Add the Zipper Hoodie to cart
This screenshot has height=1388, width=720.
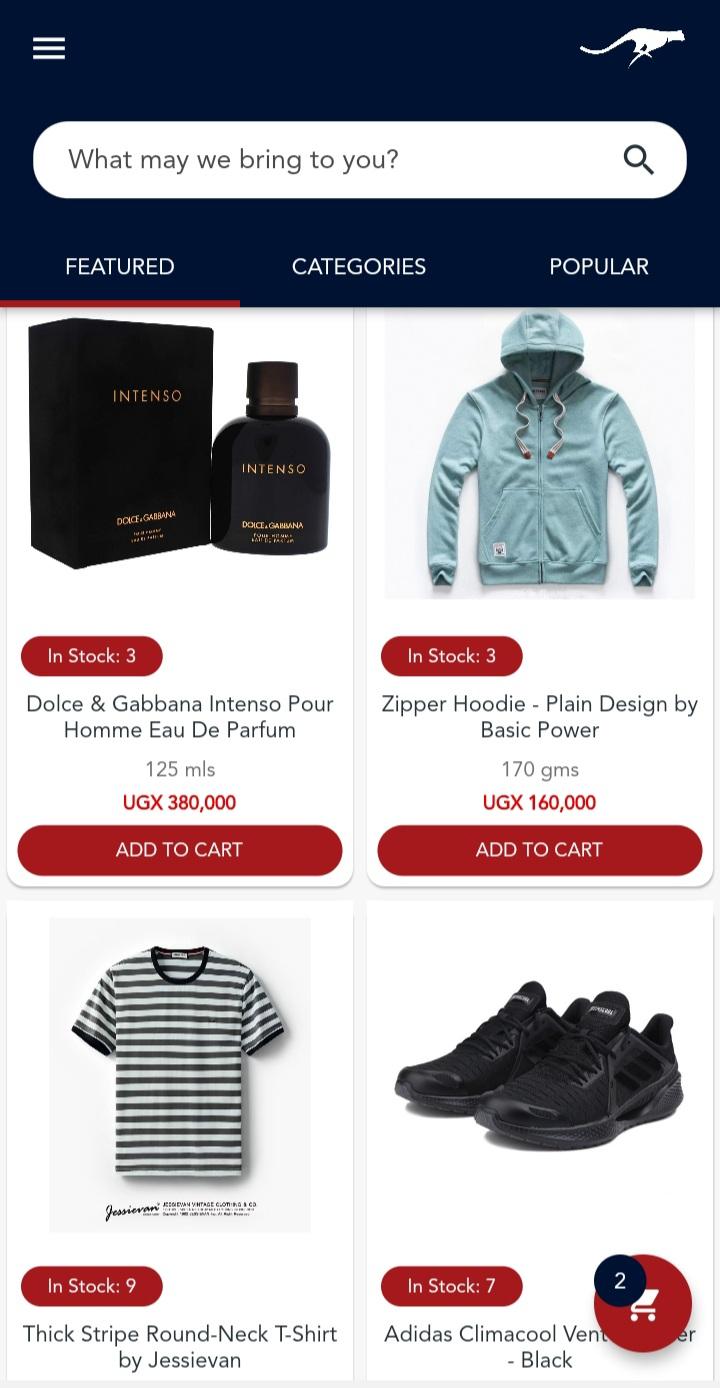(x=540, y=850)
